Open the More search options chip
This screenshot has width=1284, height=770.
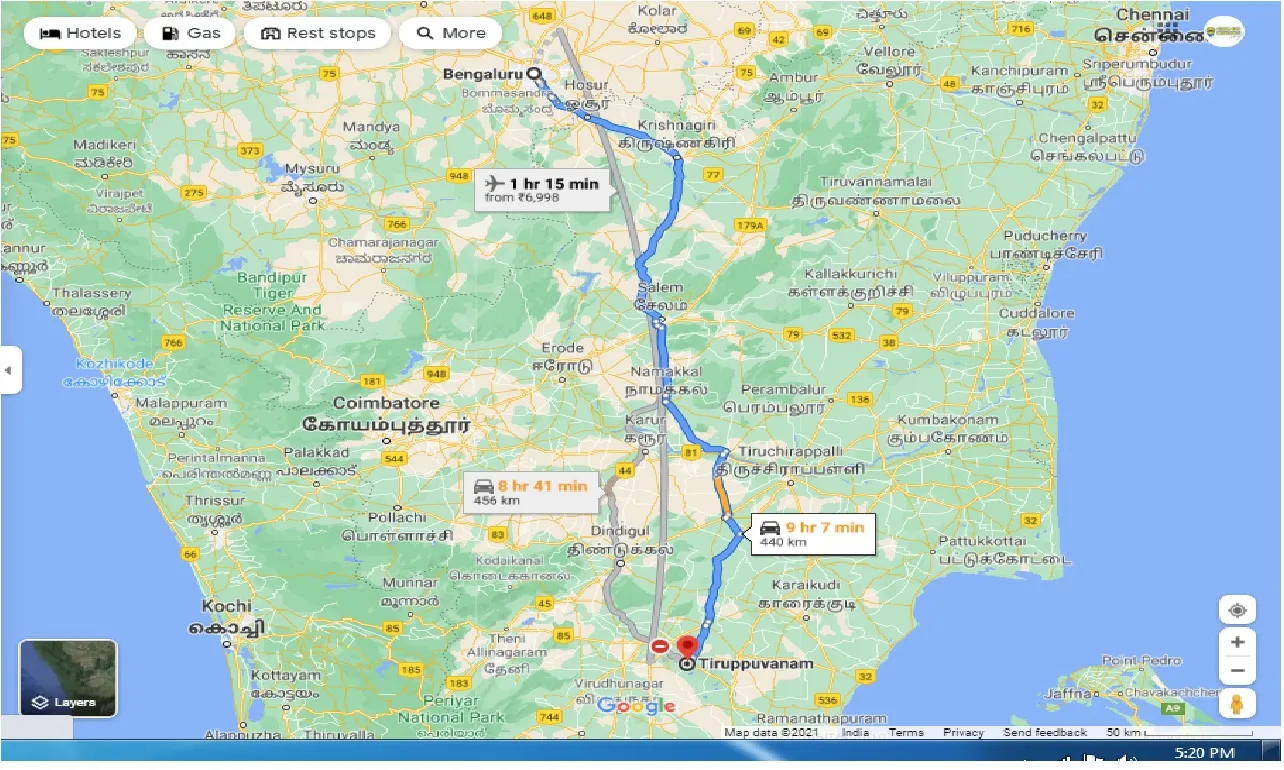[x=450, y=33]
